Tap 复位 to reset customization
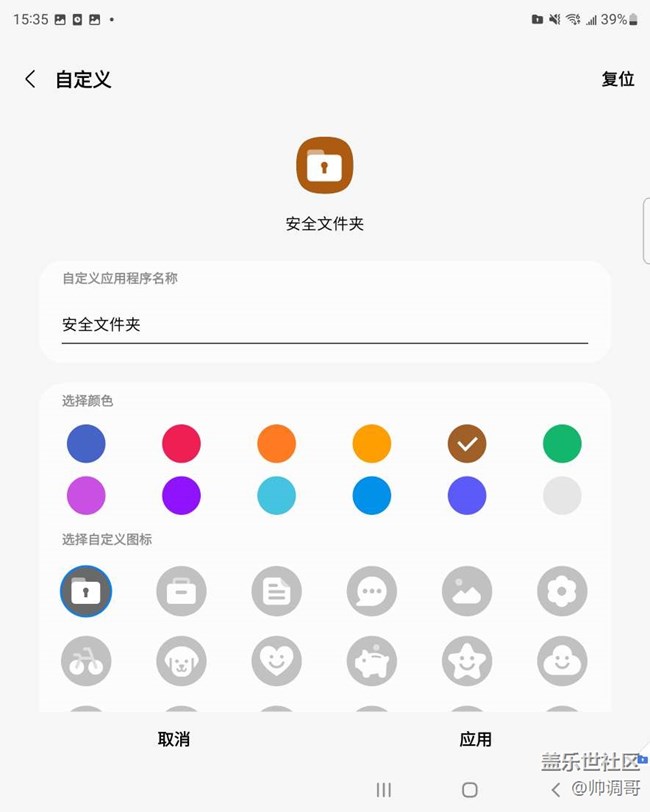The image size is (650, 812). [x=617, y=79]
